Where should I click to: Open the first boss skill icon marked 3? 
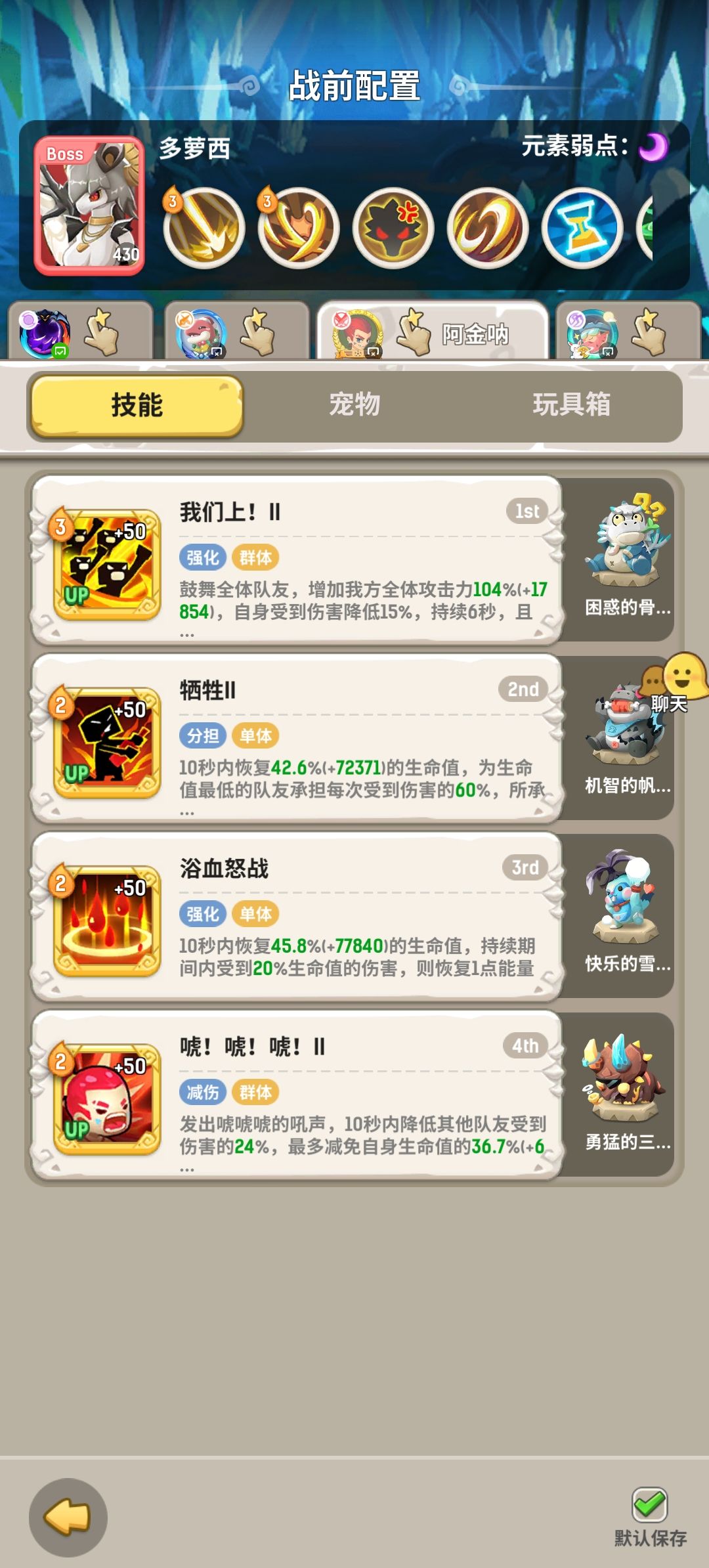click(200, 229)
